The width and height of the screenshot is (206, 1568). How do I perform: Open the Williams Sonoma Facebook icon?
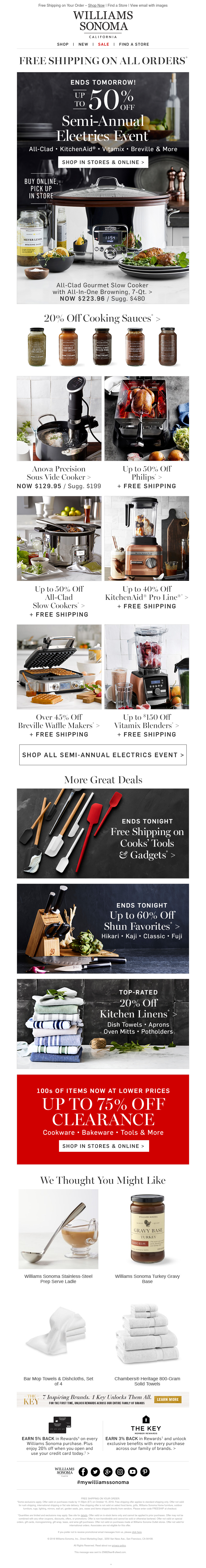coord(83,1472)
